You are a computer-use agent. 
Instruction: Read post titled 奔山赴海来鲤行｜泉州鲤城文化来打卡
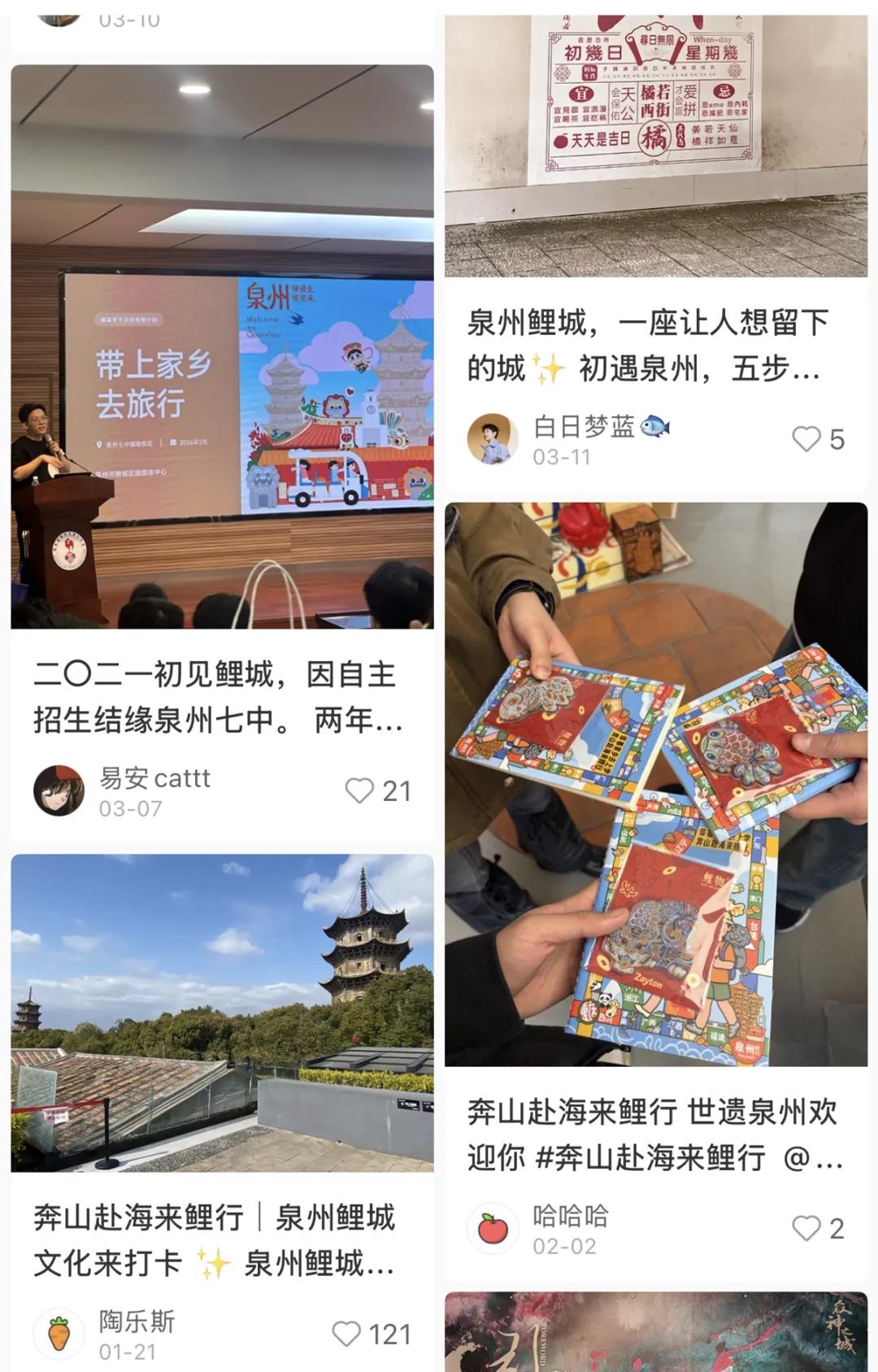click(x=216, y=1240)
